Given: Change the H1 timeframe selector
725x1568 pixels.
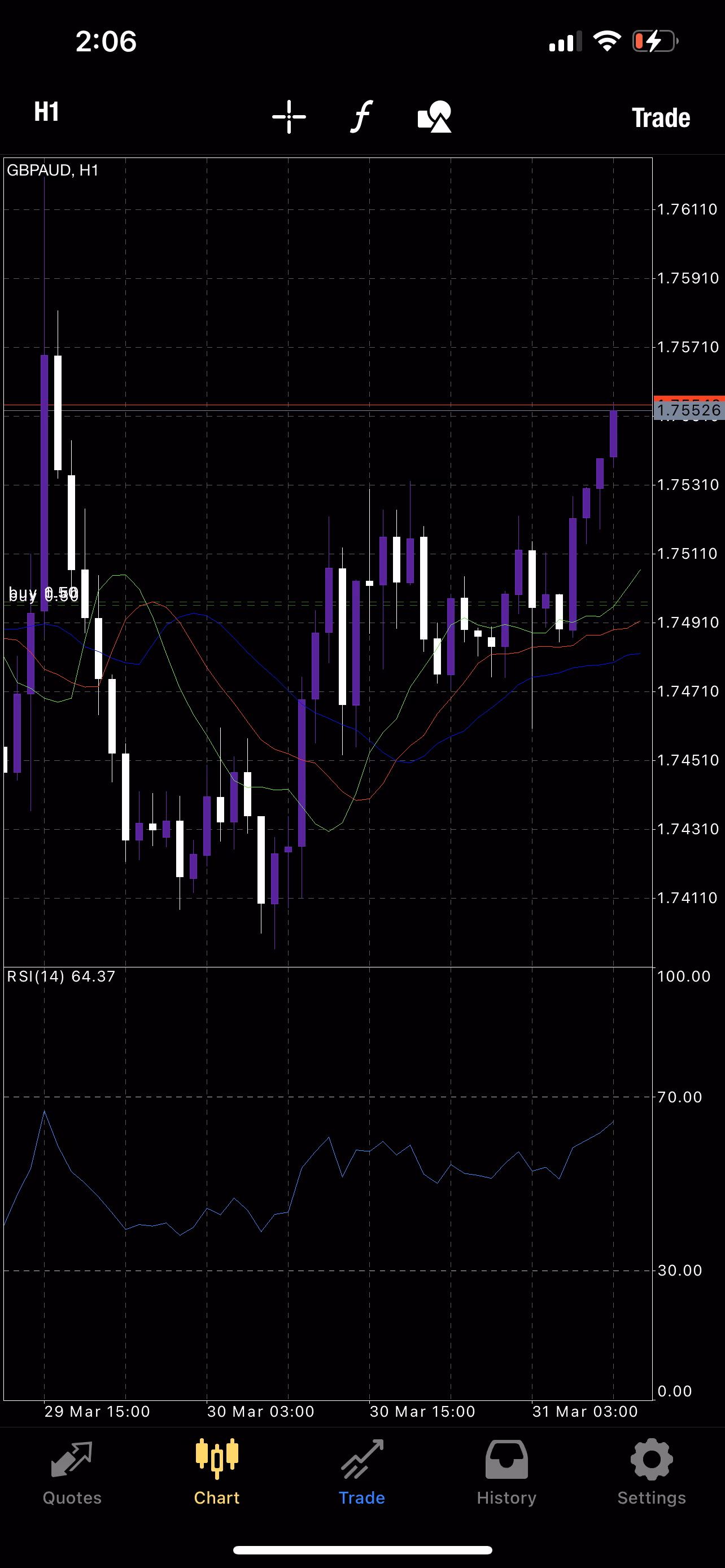Looking at the screenshot, I should 46,112.
